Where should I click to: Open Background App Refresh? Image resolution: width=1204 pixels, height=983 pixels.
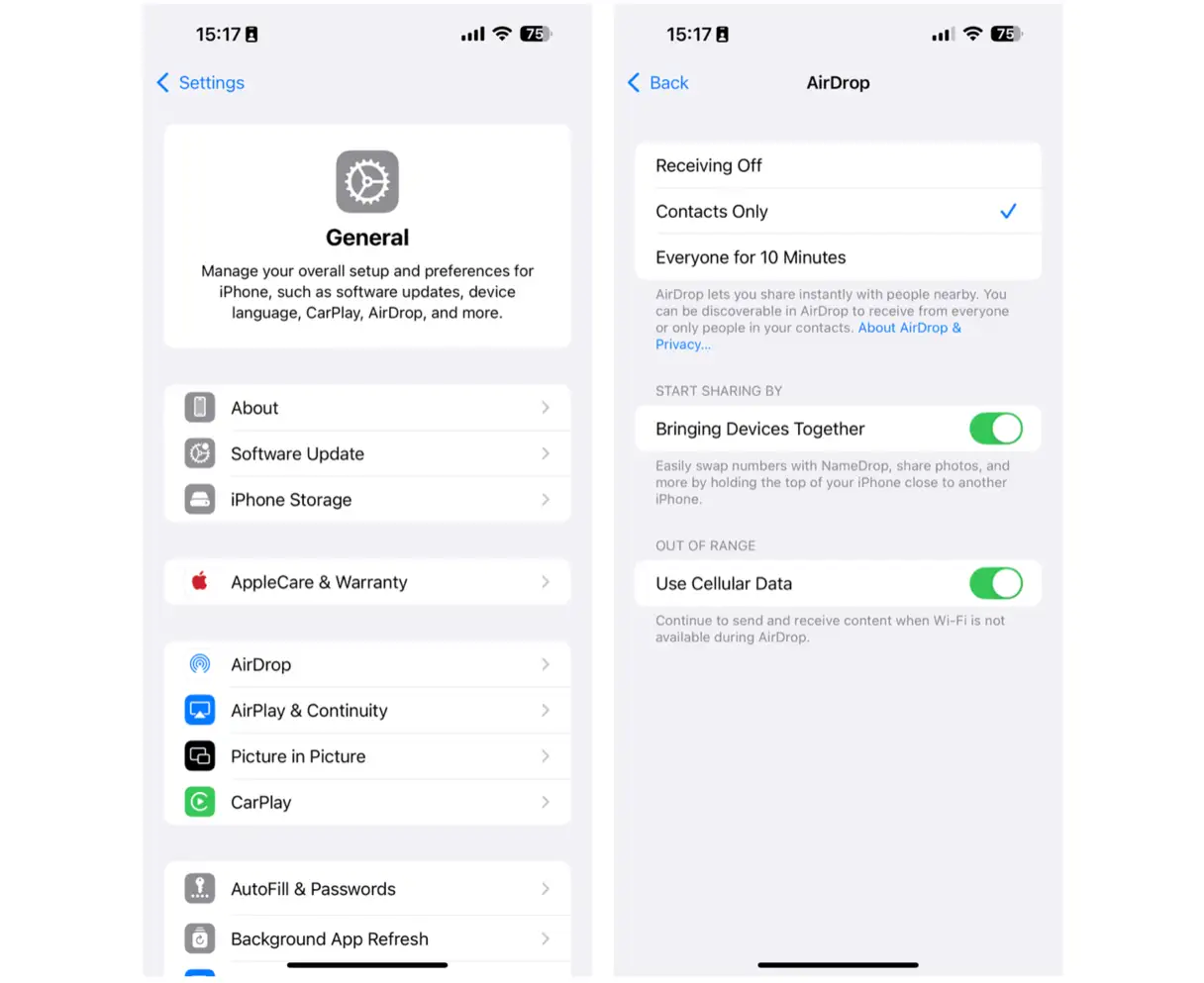(x=366, y=938)
